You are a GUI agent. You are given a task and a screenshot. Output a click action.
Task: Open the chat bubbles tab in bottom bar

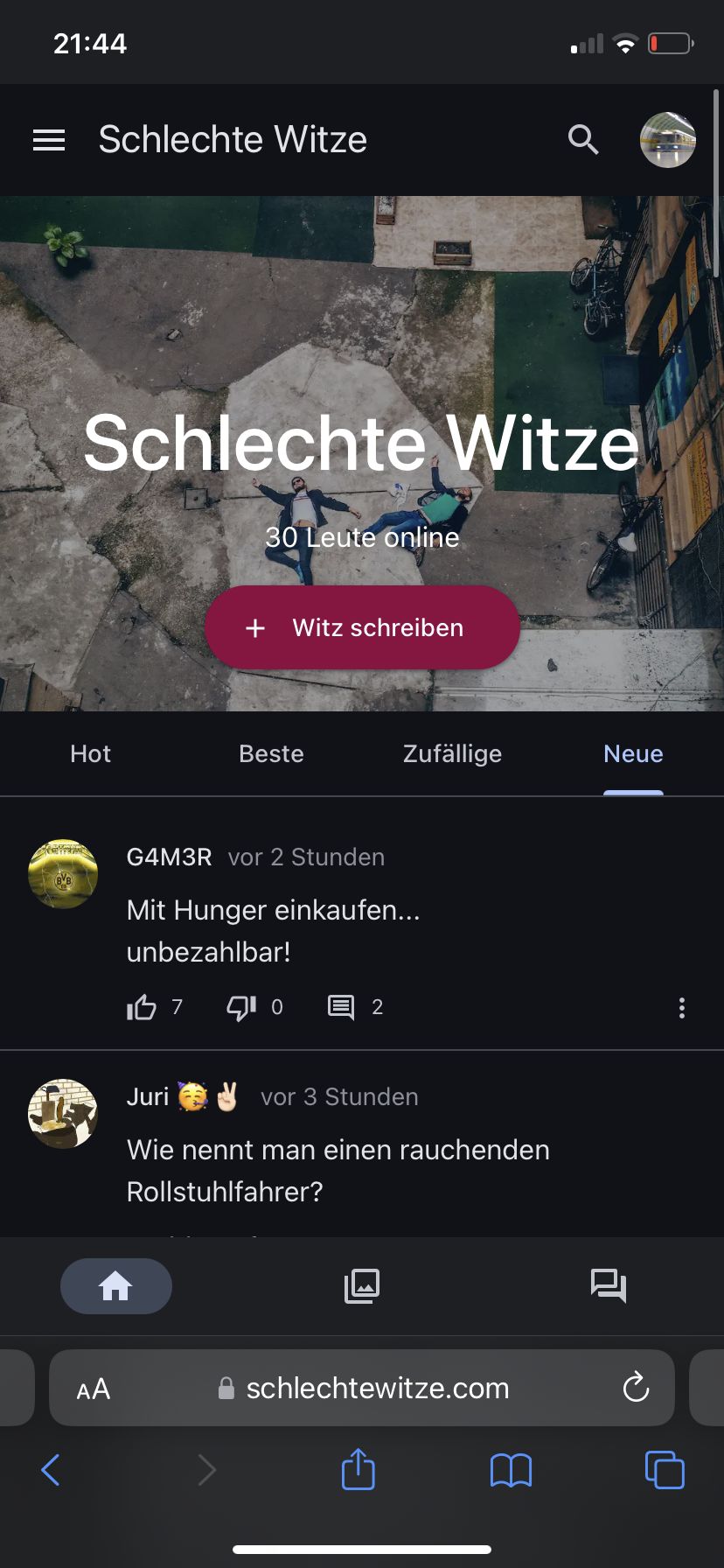click(609, 1286)
